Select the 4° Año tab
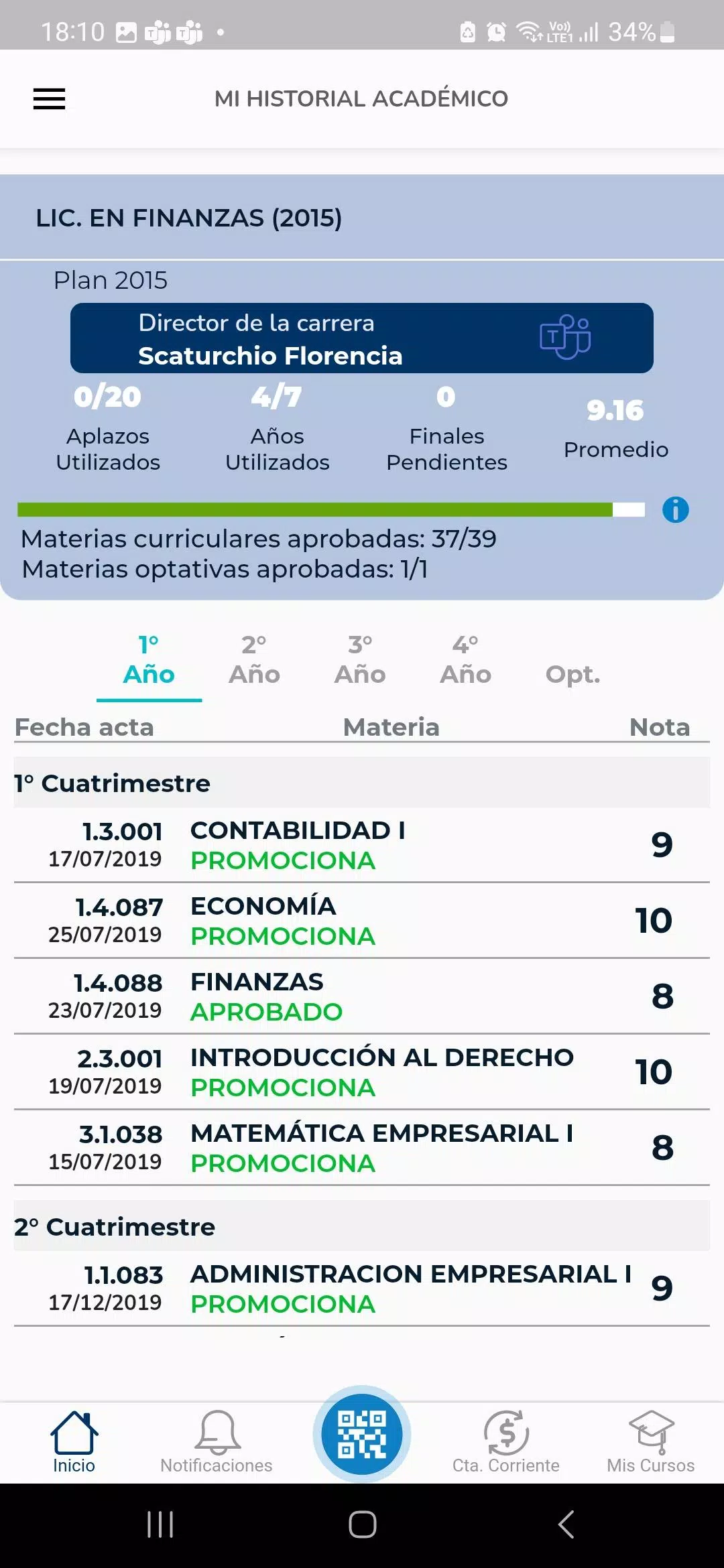The image size is (724, 1568). 466,660
